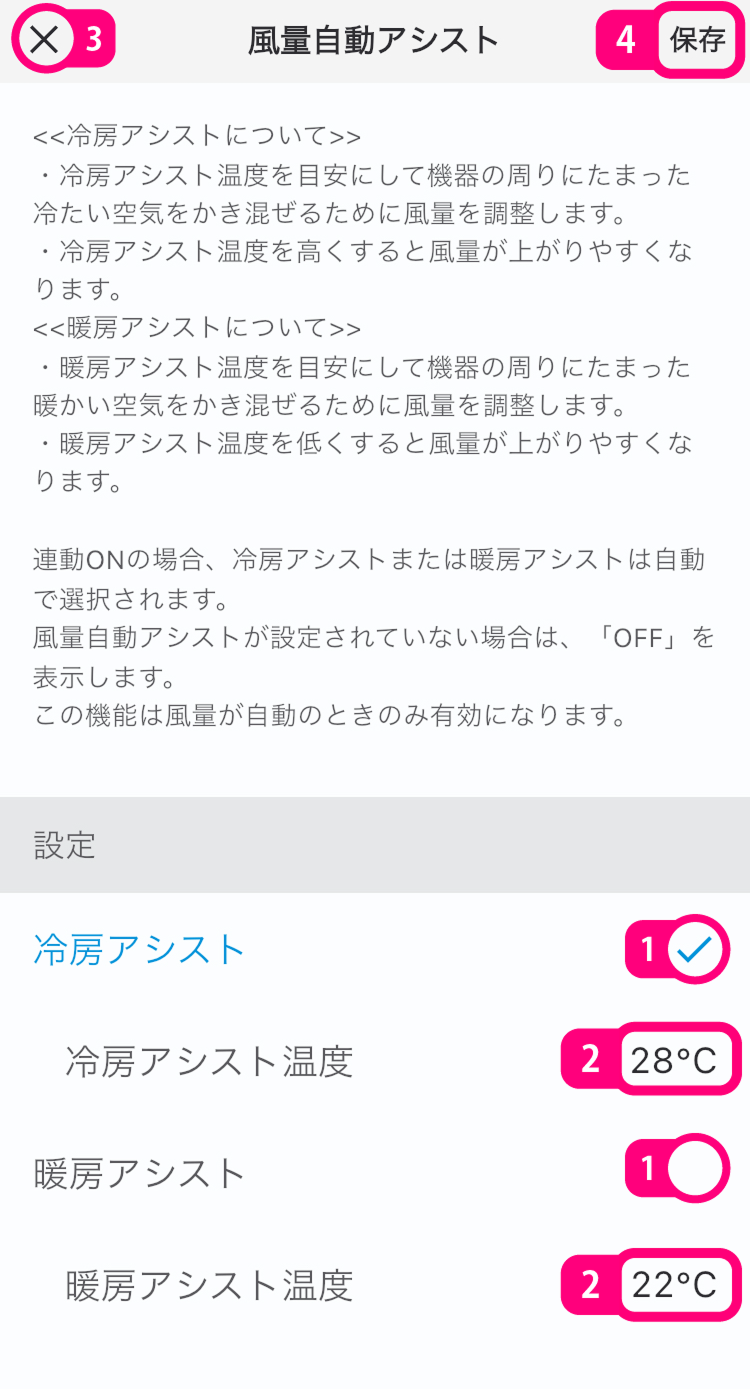Change 暖房アシスト温度 from 22°C
This screenshot has width=750, height=1389.
pyautogui.click(x=675, y=1285)
